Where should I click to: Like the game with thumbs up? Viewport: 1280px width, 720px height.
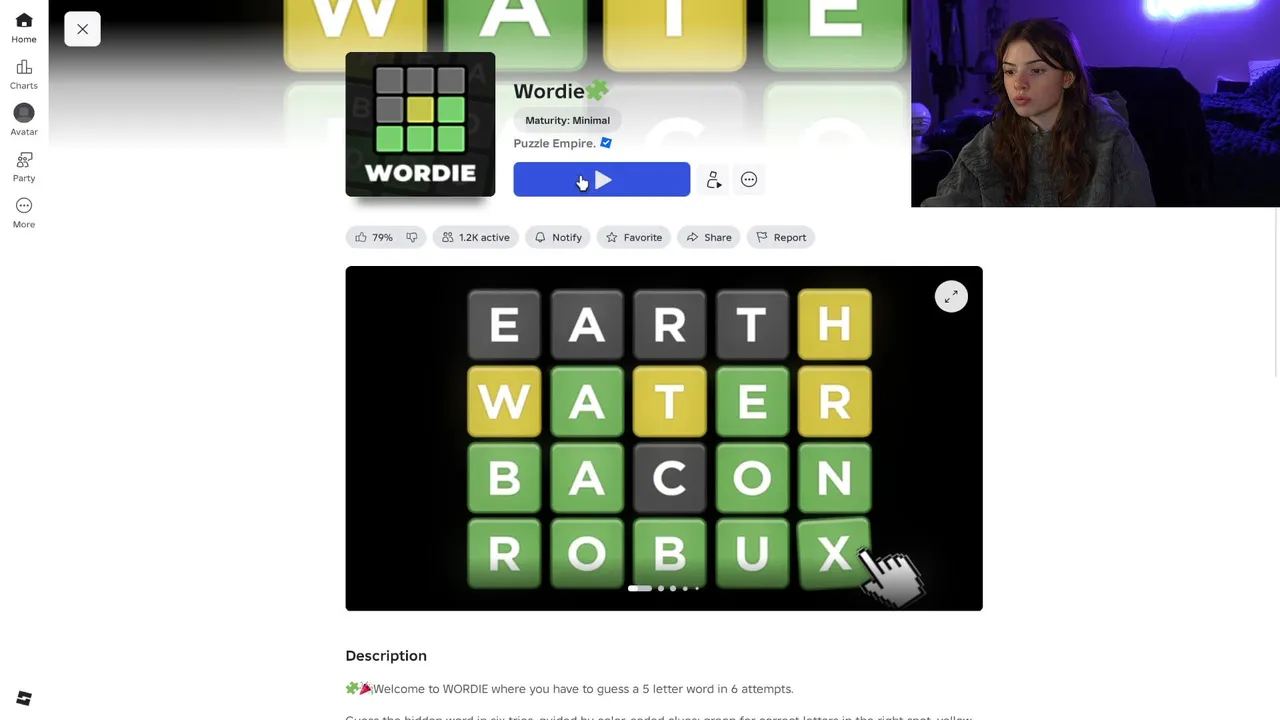(x=361, y=237)
